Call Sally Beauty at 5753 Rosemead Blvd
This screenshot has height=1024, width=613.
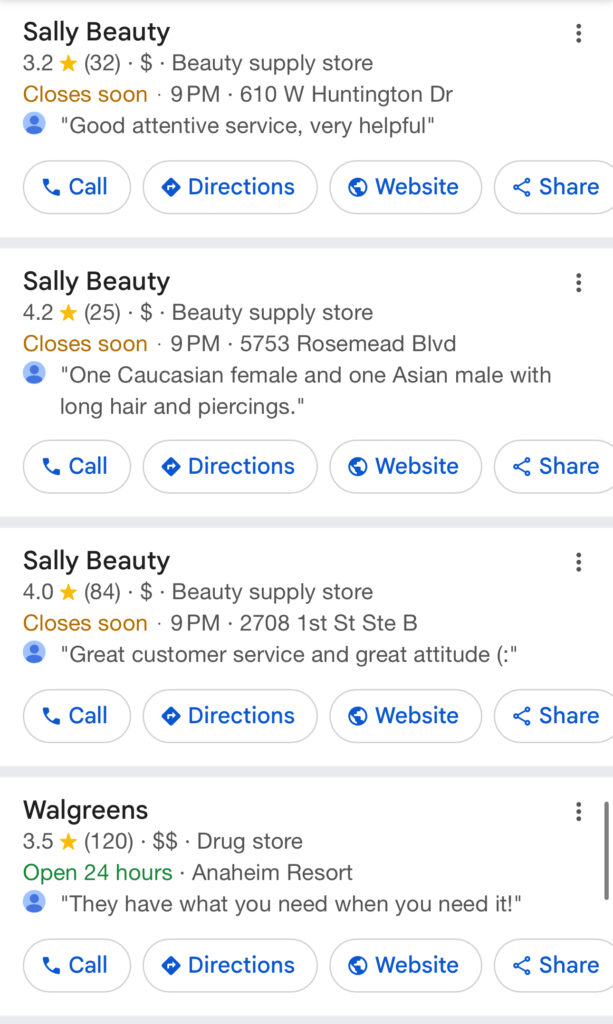(76, 466)
